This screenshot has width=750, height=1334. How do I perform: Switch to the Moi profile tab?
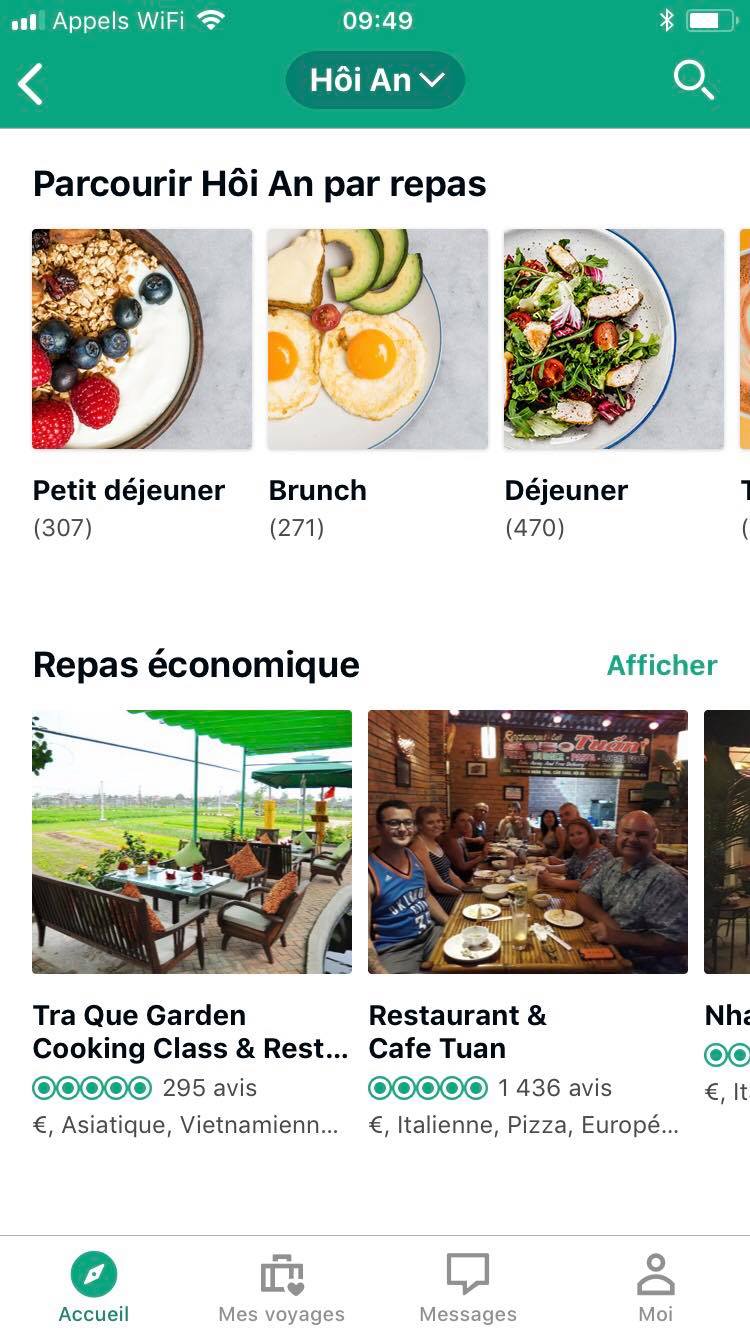[x=656, y=1288]
